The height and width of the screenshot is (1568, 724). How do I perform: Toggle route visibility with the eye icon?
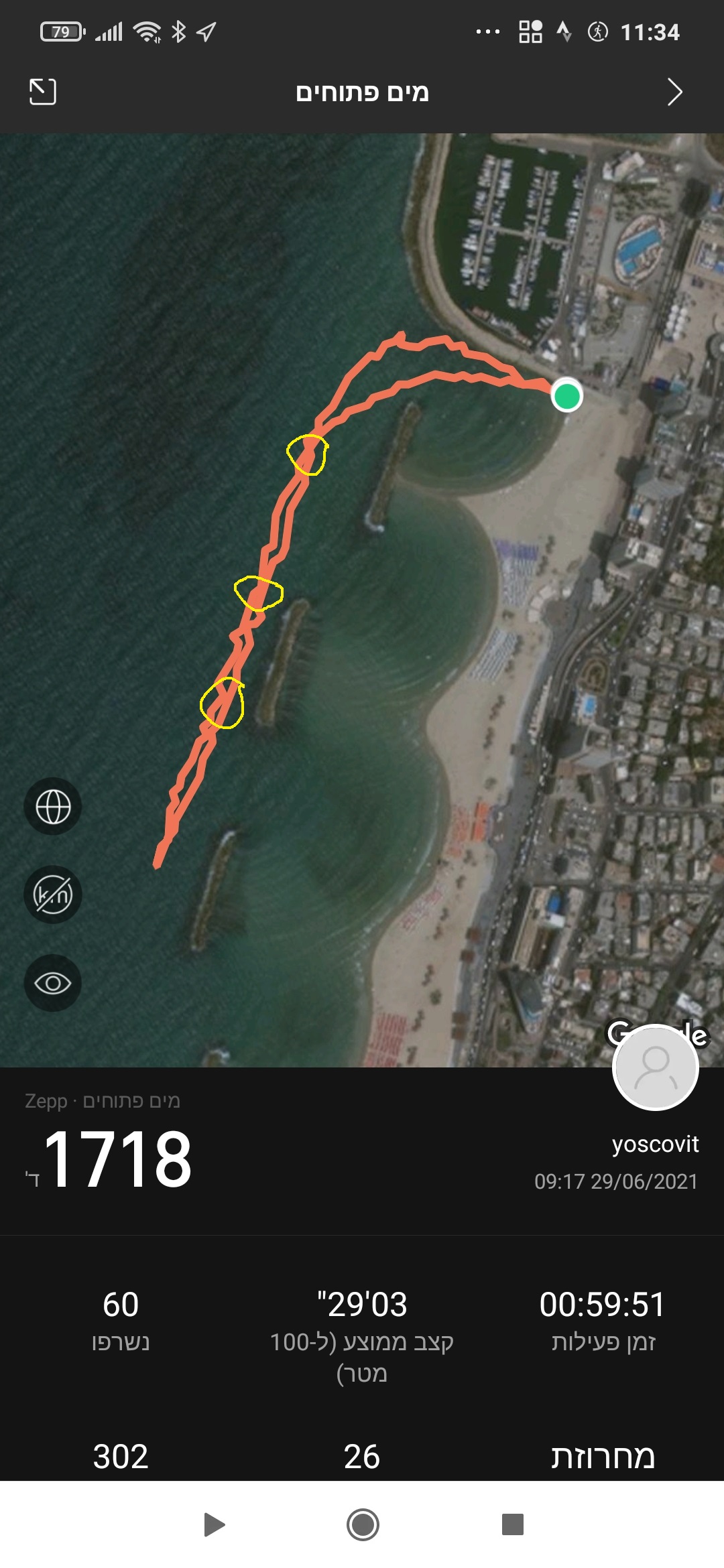[x=53, y=983]
